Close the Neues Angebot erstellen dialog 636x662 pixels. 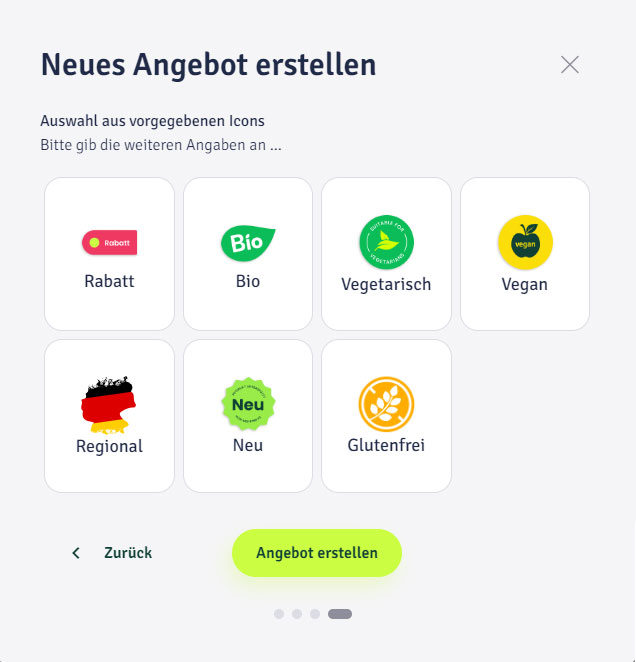pos(570,65)
